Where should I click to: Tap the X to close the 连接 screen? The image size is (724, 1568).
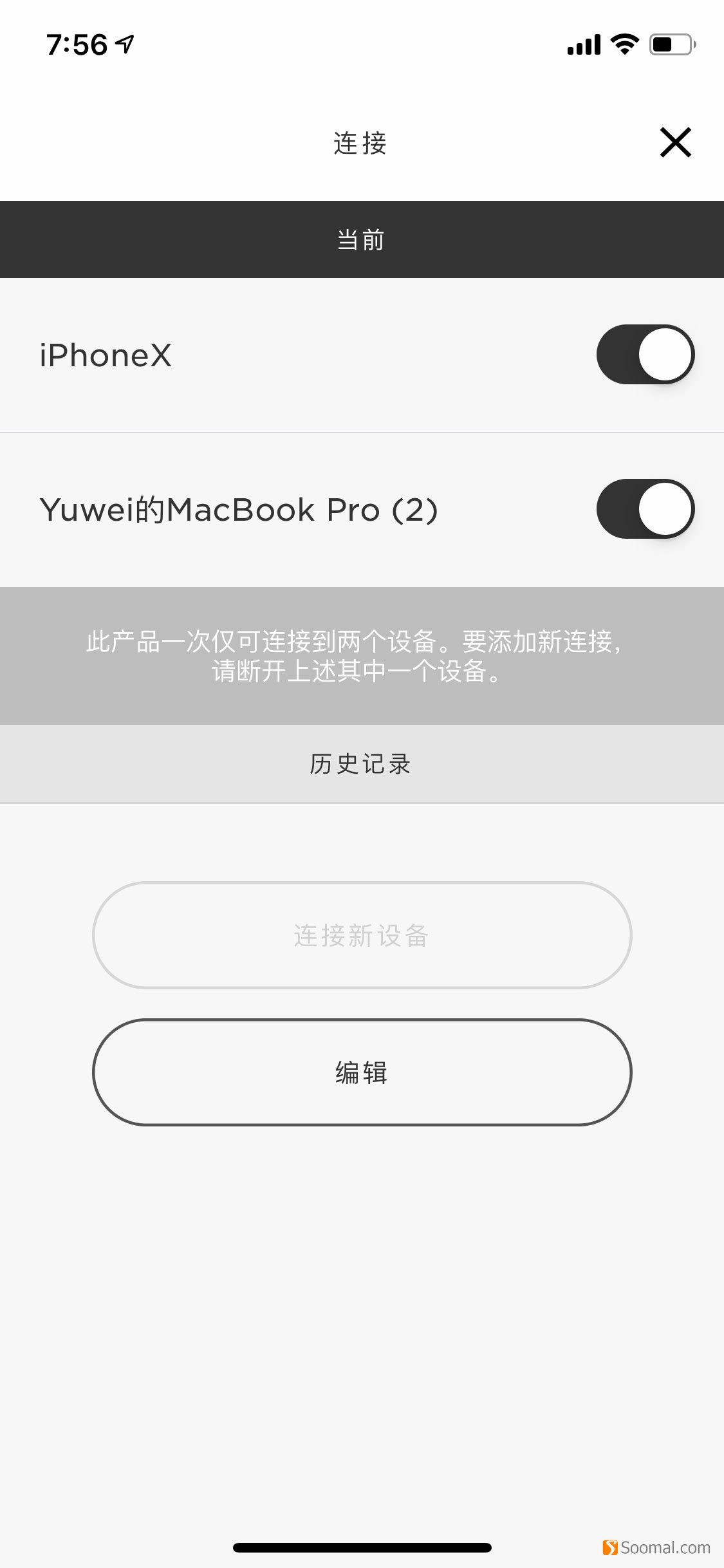point(675,143)
